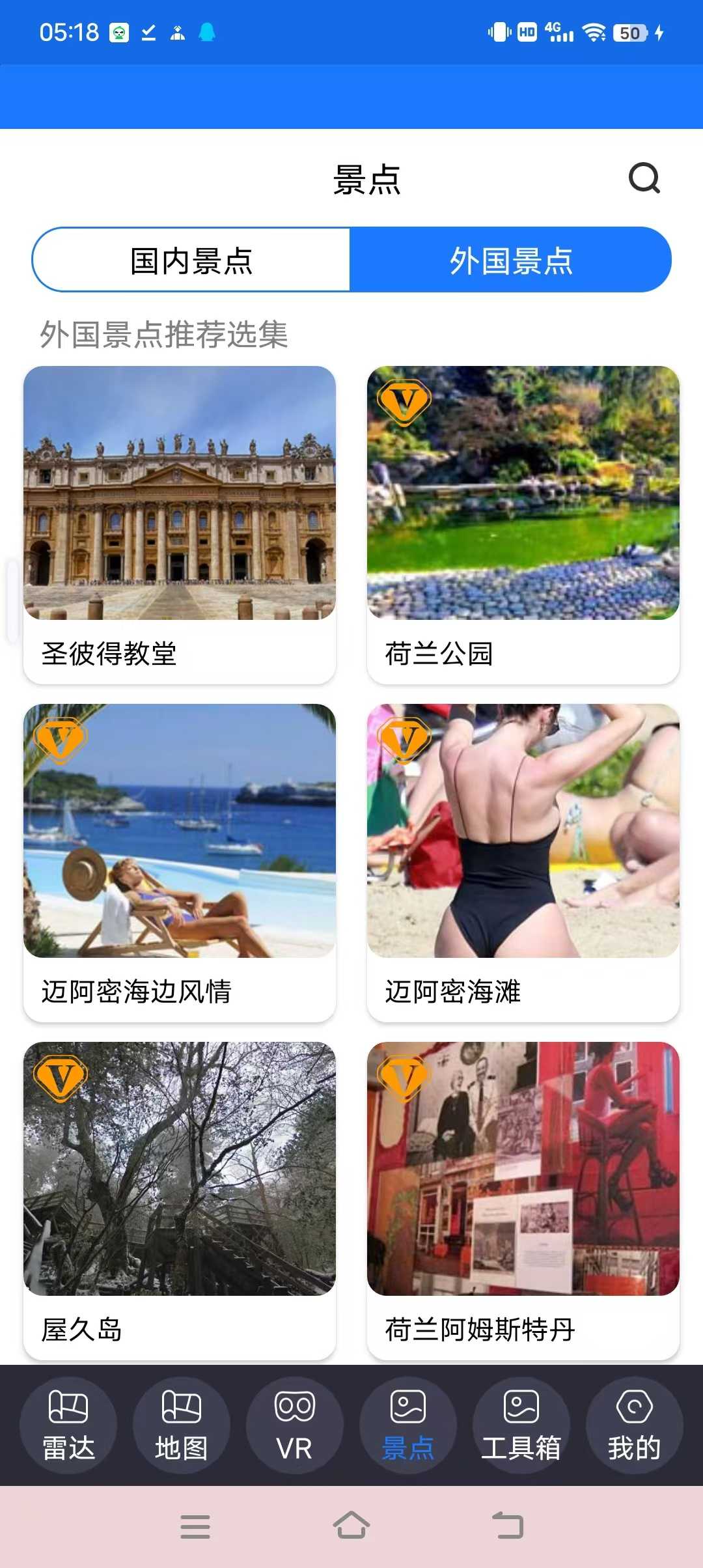This screenshot has width=703, height=1568.
Task: Select the 外国景点 tab
Action: [510, 260]
